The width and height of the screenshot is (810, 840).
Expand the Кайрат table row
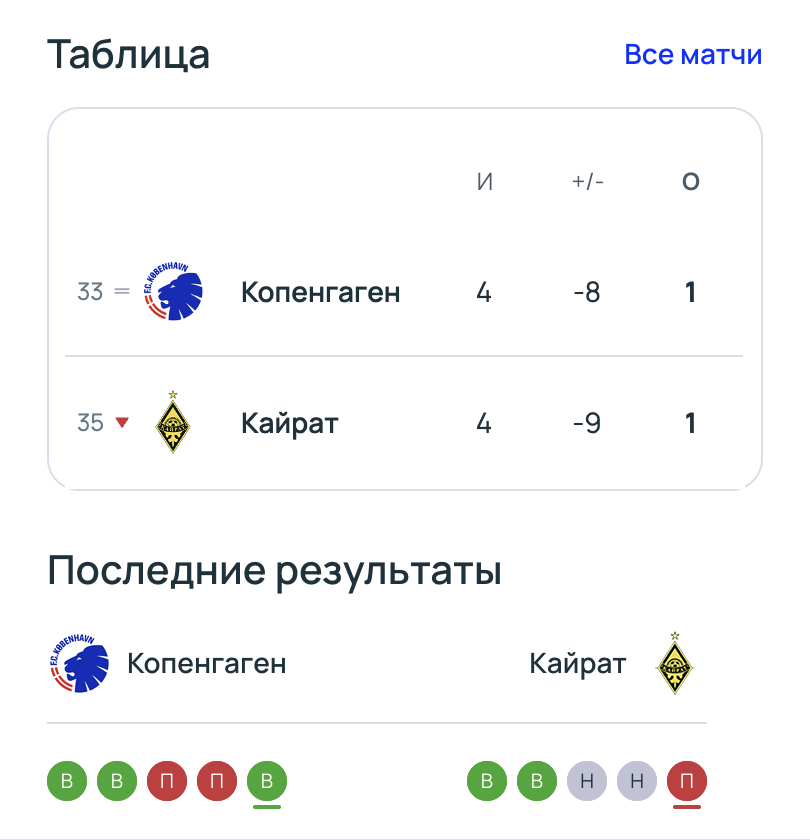(x=405, y=422)
